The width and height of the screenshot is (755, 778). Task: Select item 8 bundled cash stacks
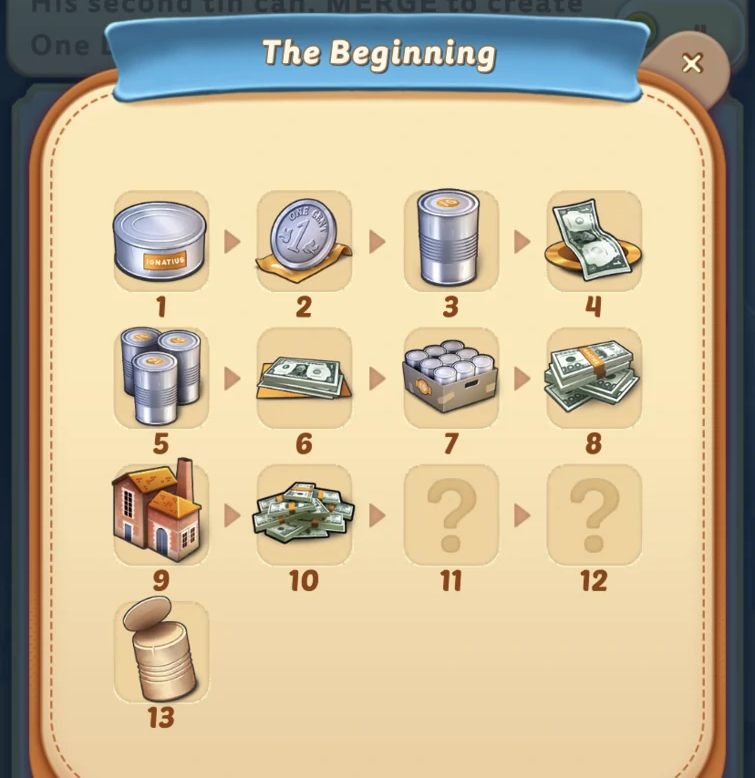[x=594, y=377]
